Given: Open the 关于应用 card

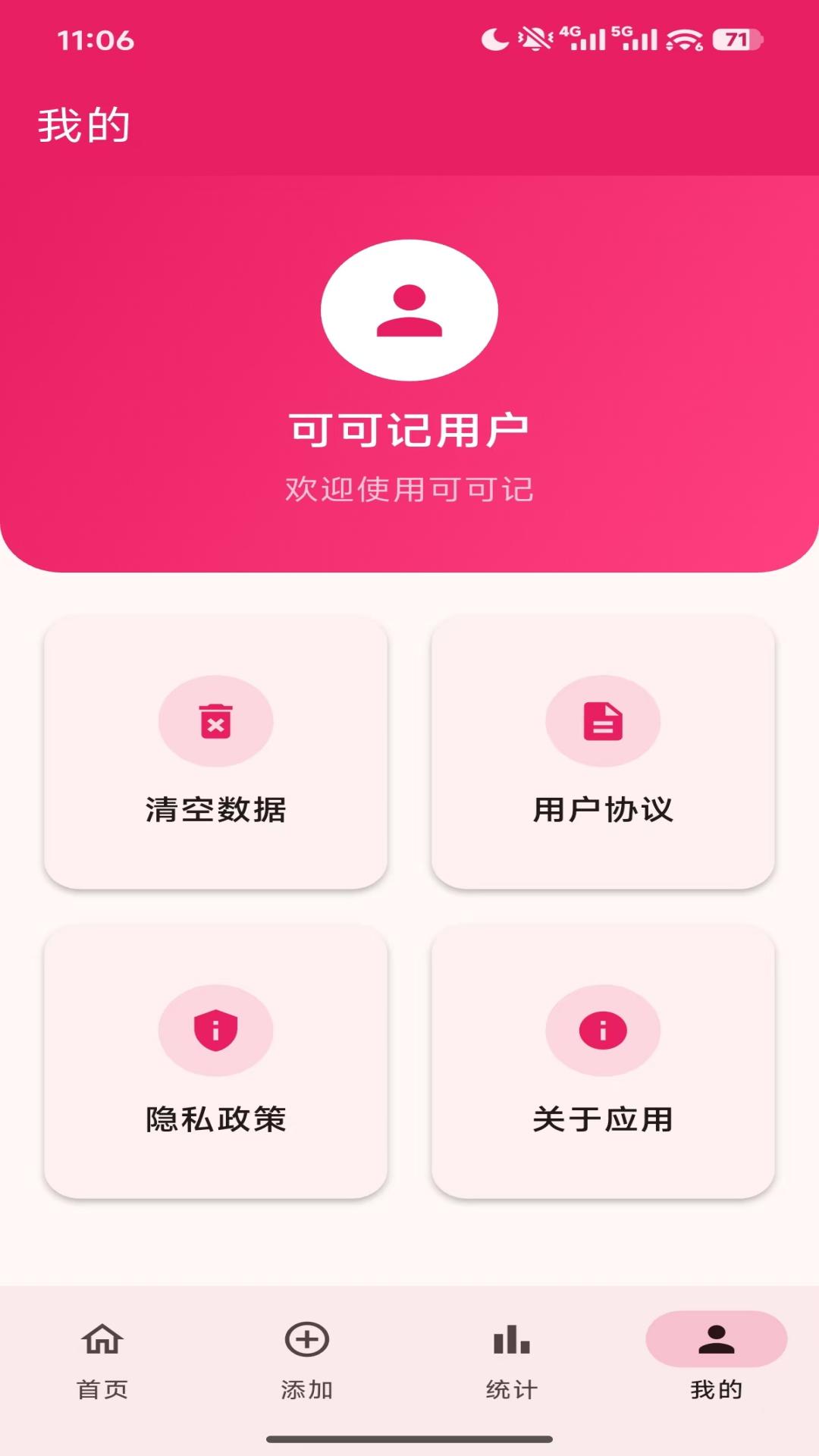Looking at the screenshot, I should tap(603, 1062).
